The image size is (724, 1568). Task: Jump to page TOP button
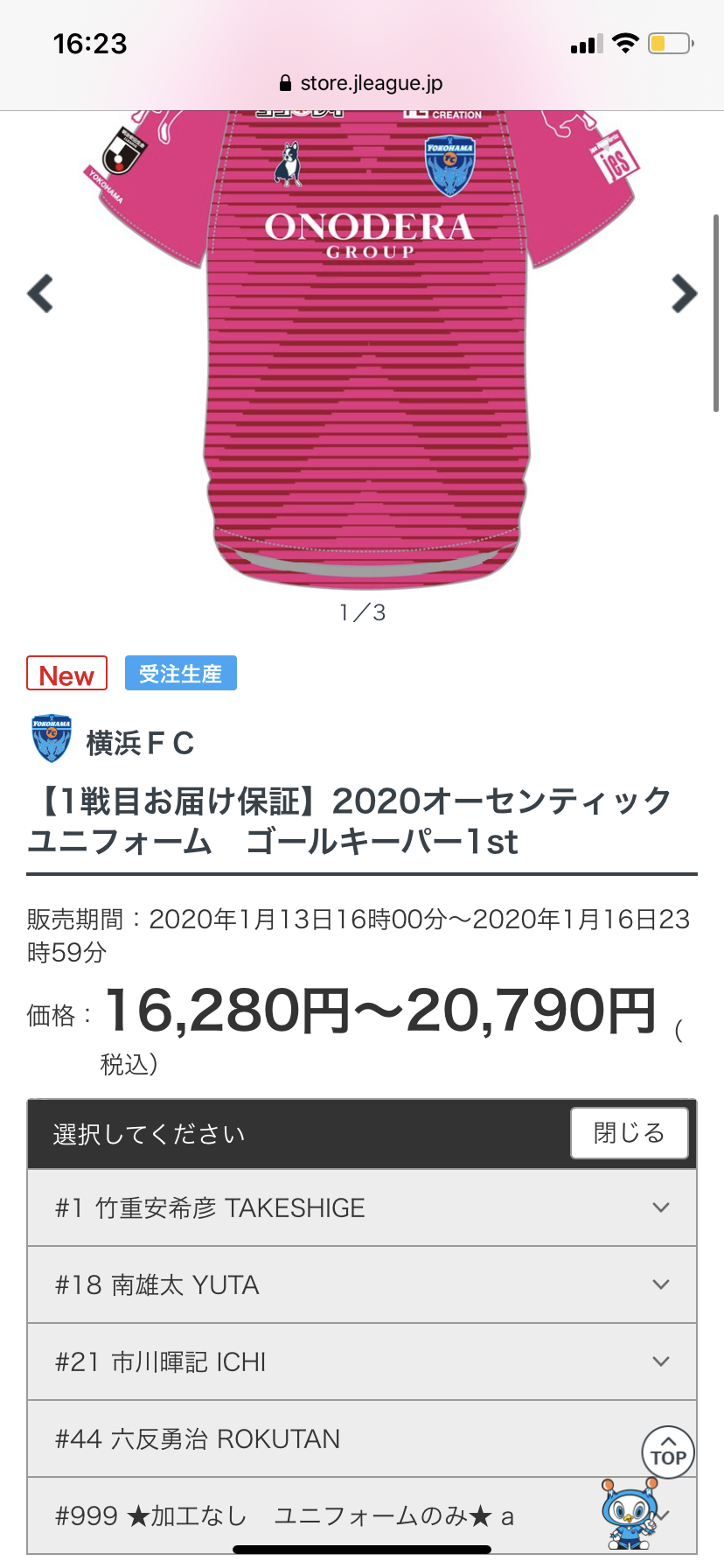[x=668, y=1452]
